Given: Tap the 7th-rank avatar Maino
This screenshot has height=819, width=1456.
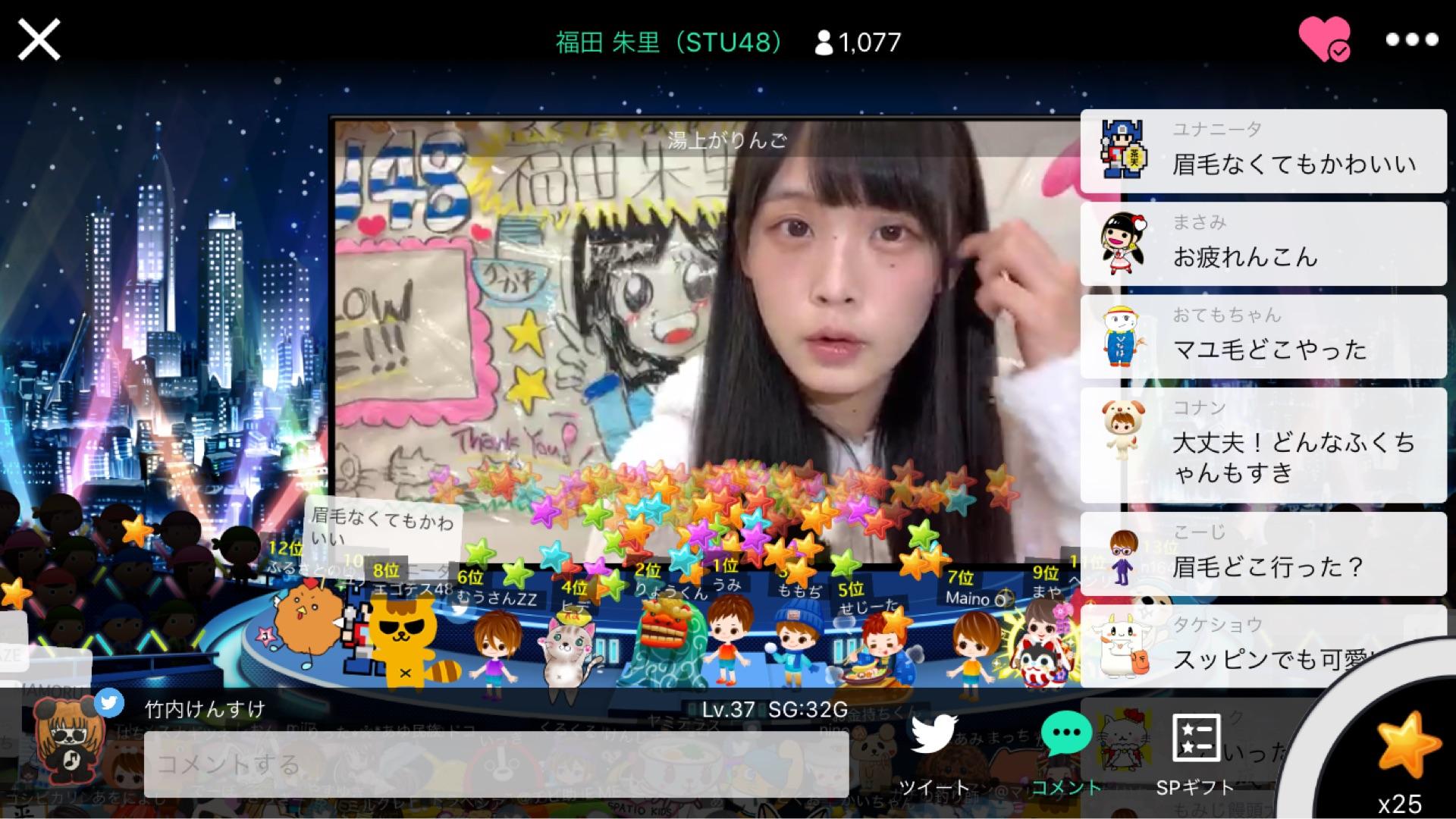Looking at the screenshot, I should coord(972,645).
